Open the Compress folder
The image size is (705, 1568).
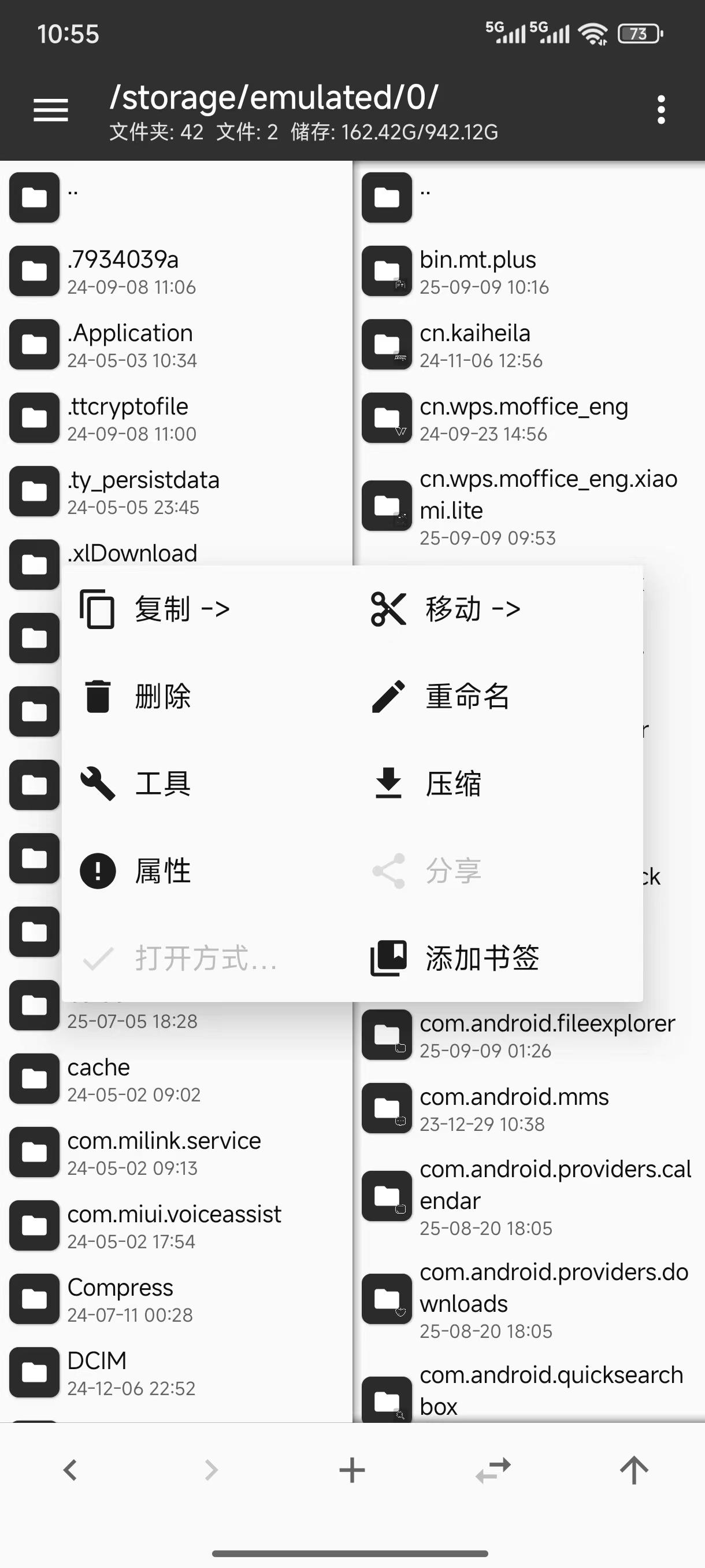coord(120,1299)
